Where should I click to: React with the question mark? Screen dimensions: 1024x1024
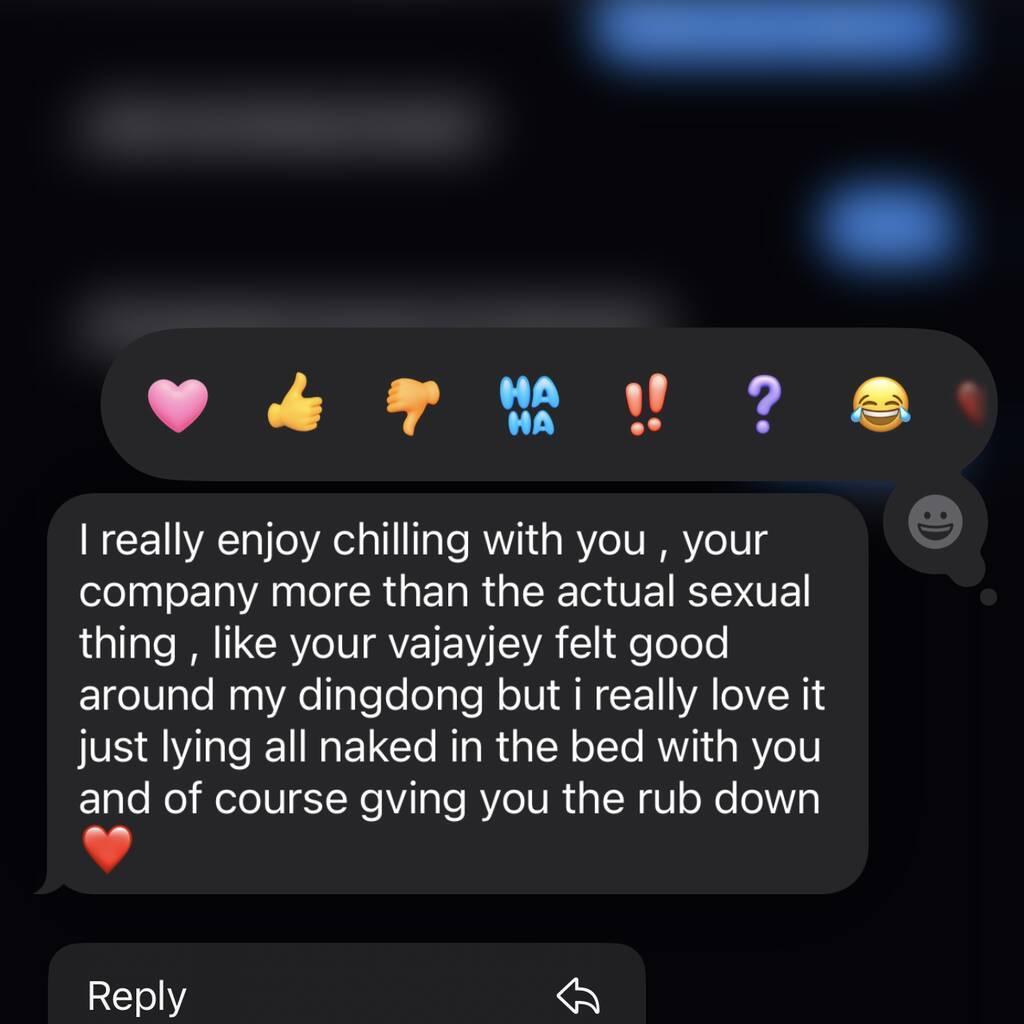click(x=762, y=406)
